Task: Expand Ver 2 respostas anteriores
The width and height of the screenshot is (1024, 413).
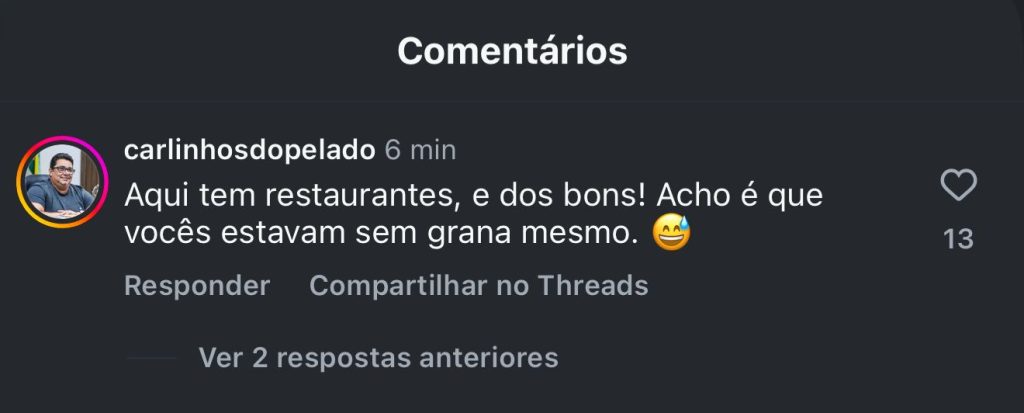Action: pyautogui.click(x=378, y=357)
